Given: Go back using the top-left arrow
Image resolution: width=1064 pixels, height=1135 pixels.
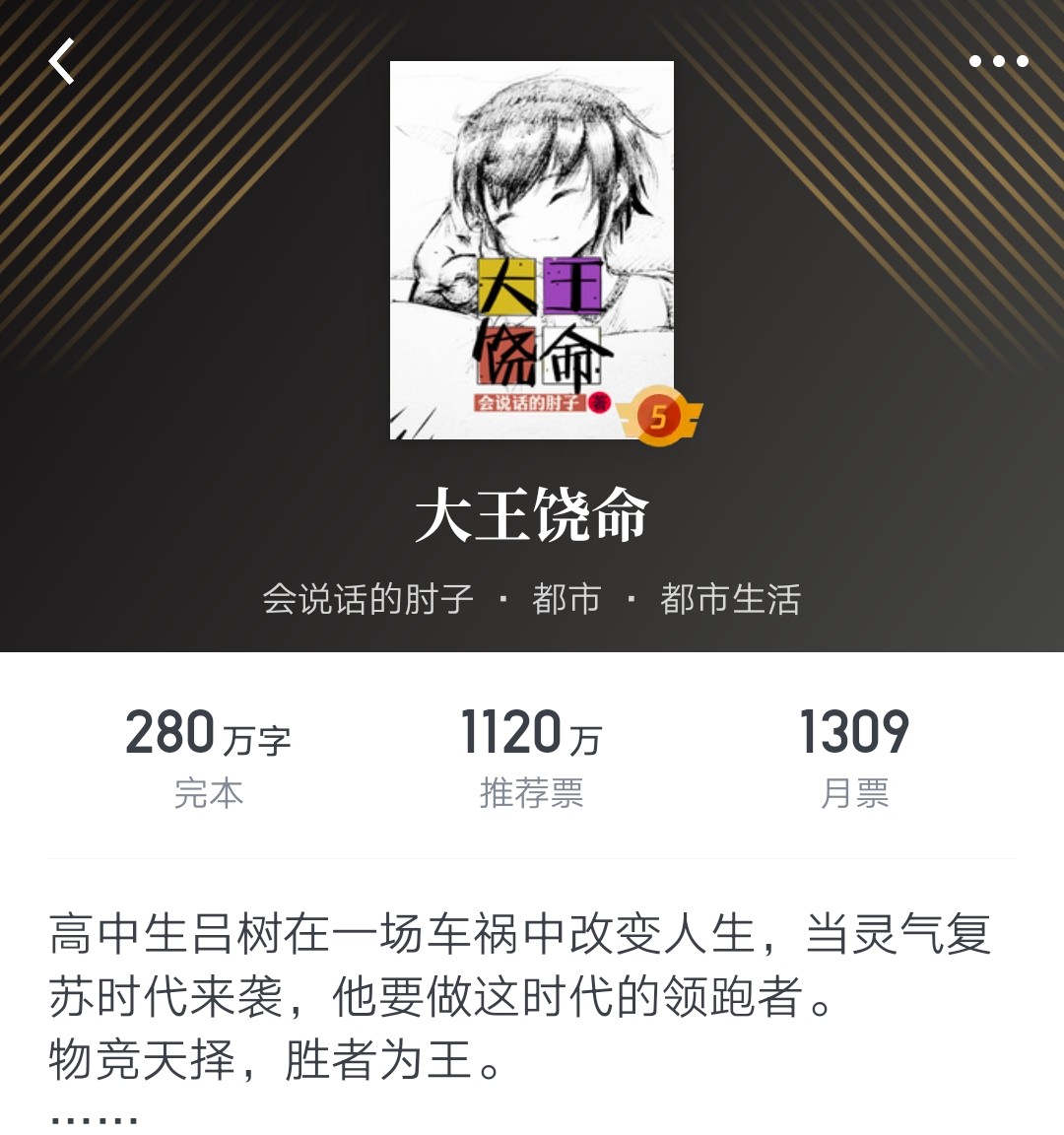Looking at the screenshot, I should click(x=62, y=61).
